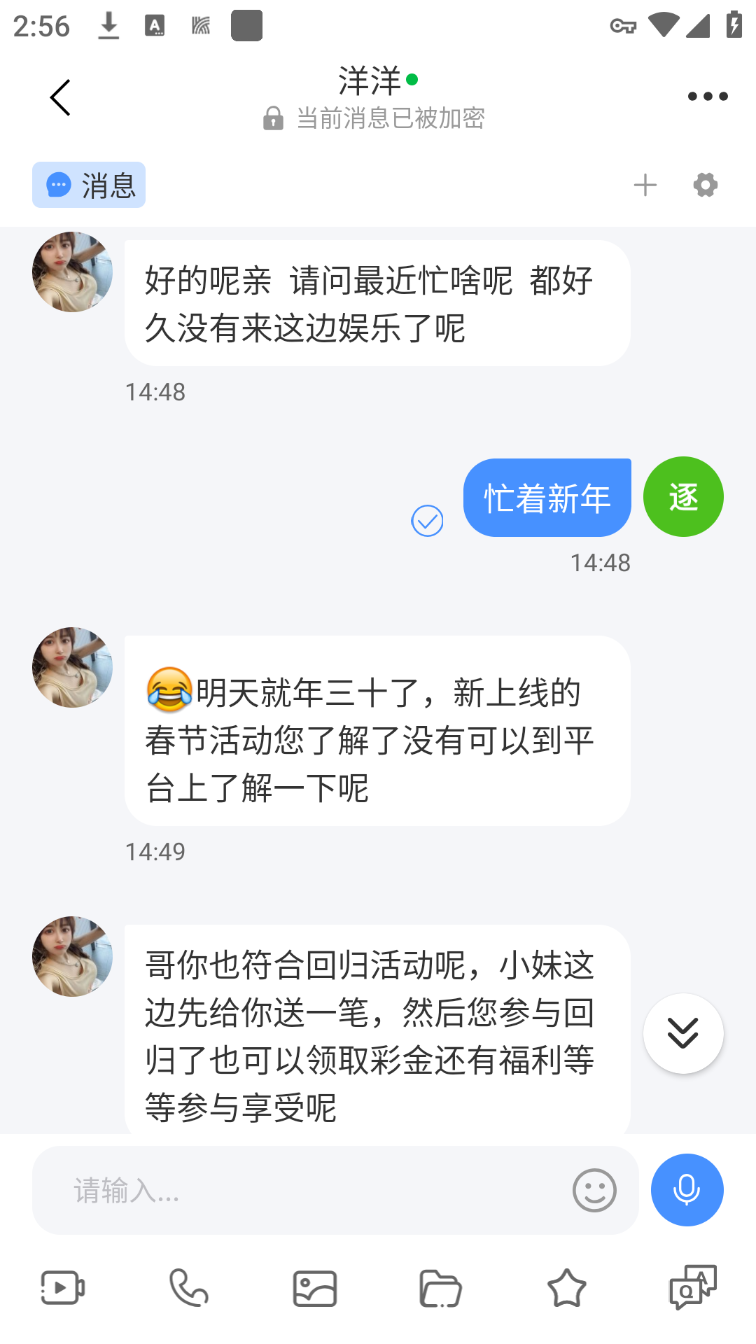Record a voice message with microphone button
This screenshot has width=756, height=1344.
click(687, 1190)
